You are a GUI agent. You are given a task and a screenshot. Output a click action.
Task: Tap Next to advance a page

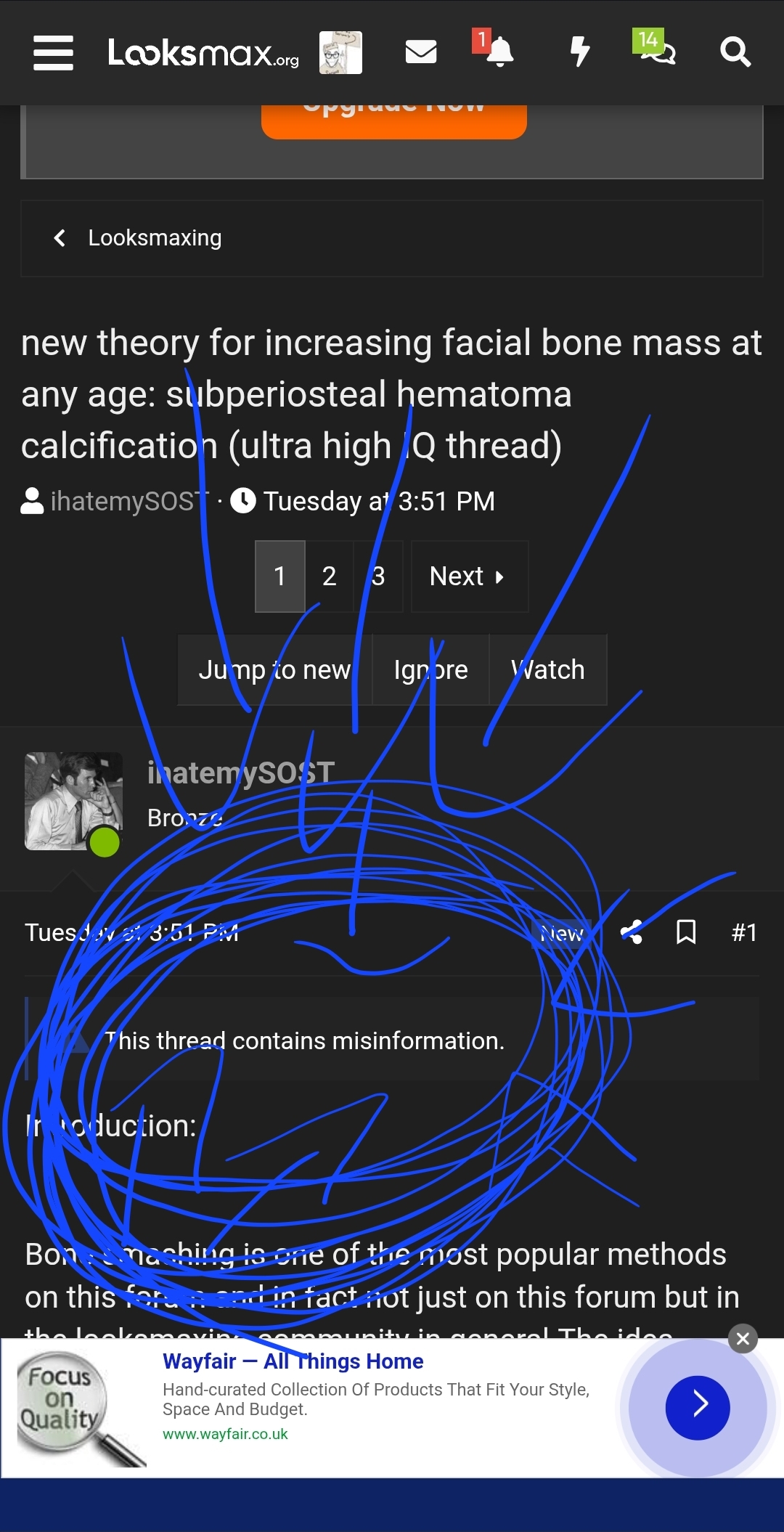click(x=469, y=576)
